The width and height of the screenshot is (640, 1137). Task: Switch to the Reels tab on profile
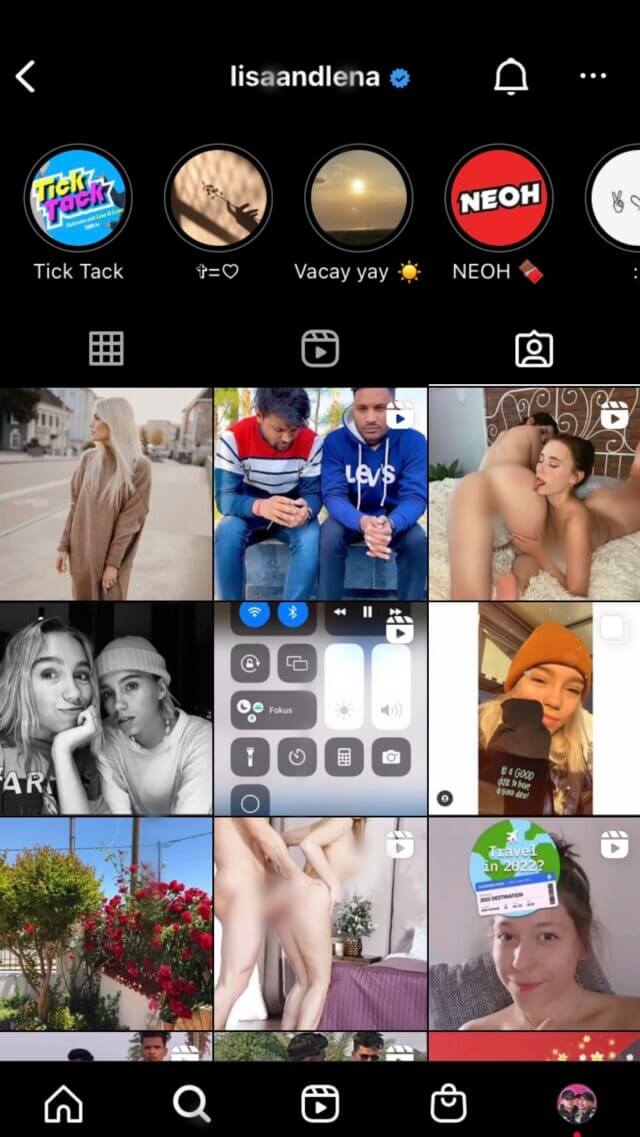320,349
